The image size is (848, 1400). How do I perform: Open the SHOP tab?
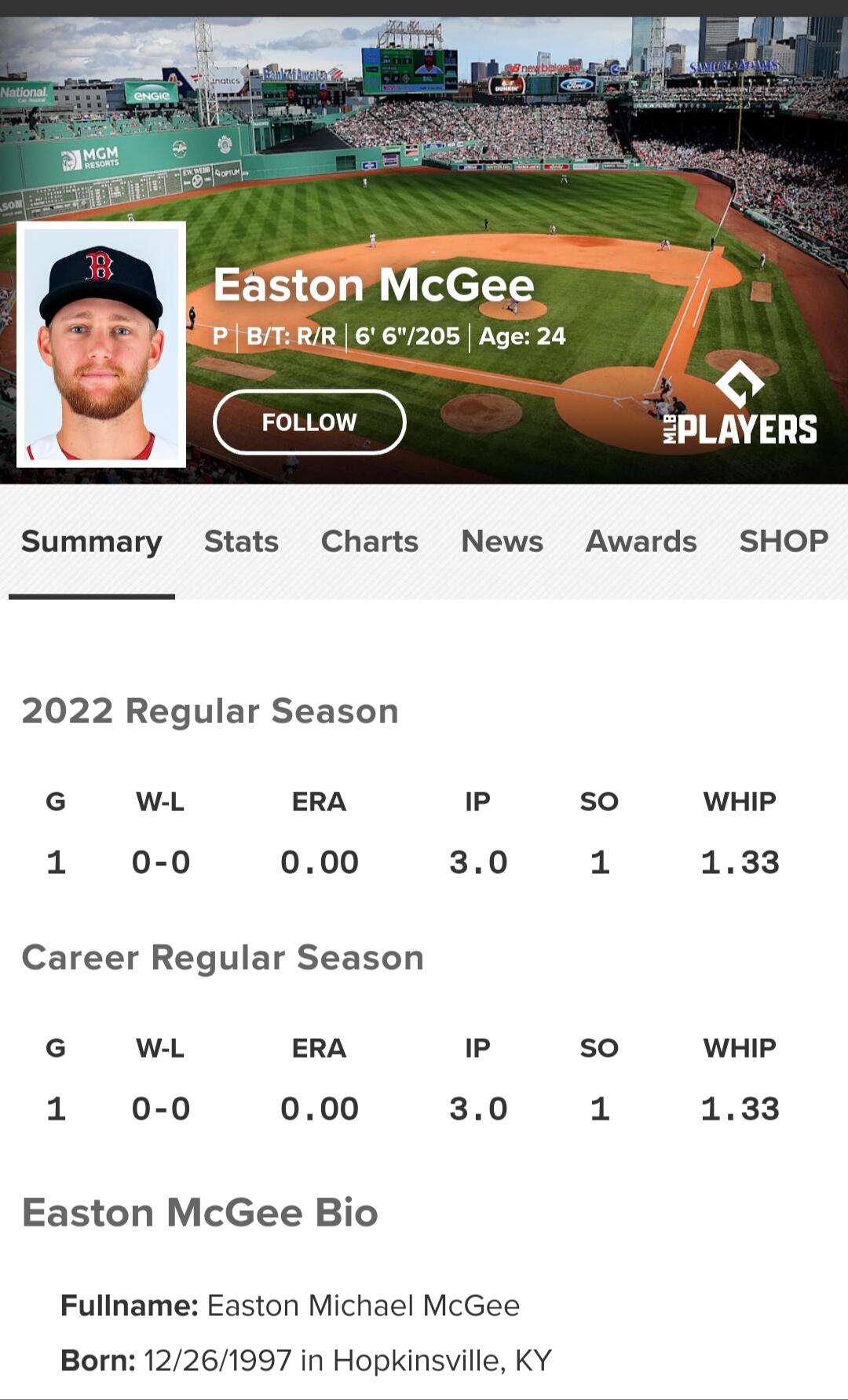tap(783, 542)
